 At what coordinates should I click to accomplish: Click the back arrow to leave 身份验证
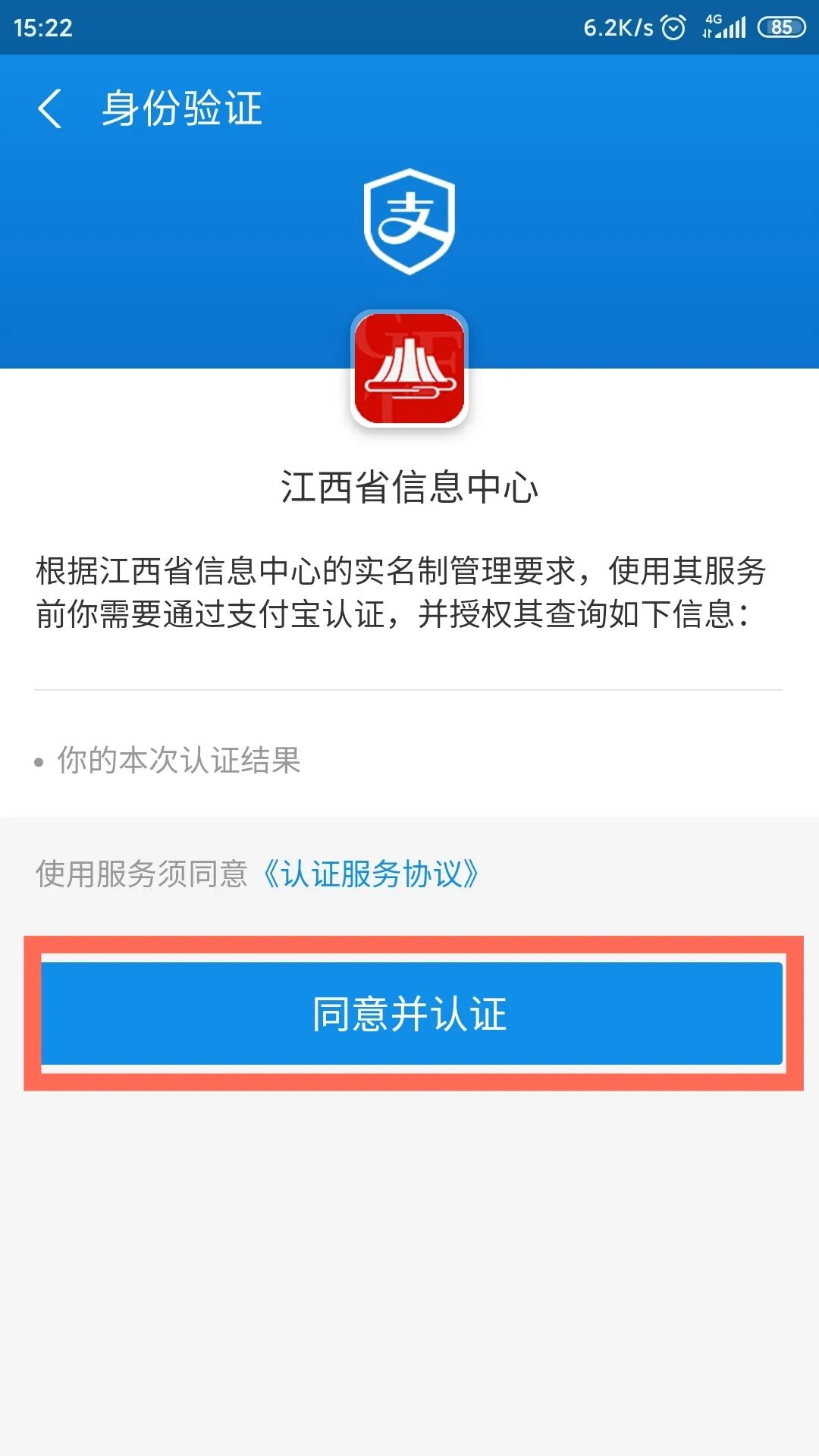click(50, 108)
